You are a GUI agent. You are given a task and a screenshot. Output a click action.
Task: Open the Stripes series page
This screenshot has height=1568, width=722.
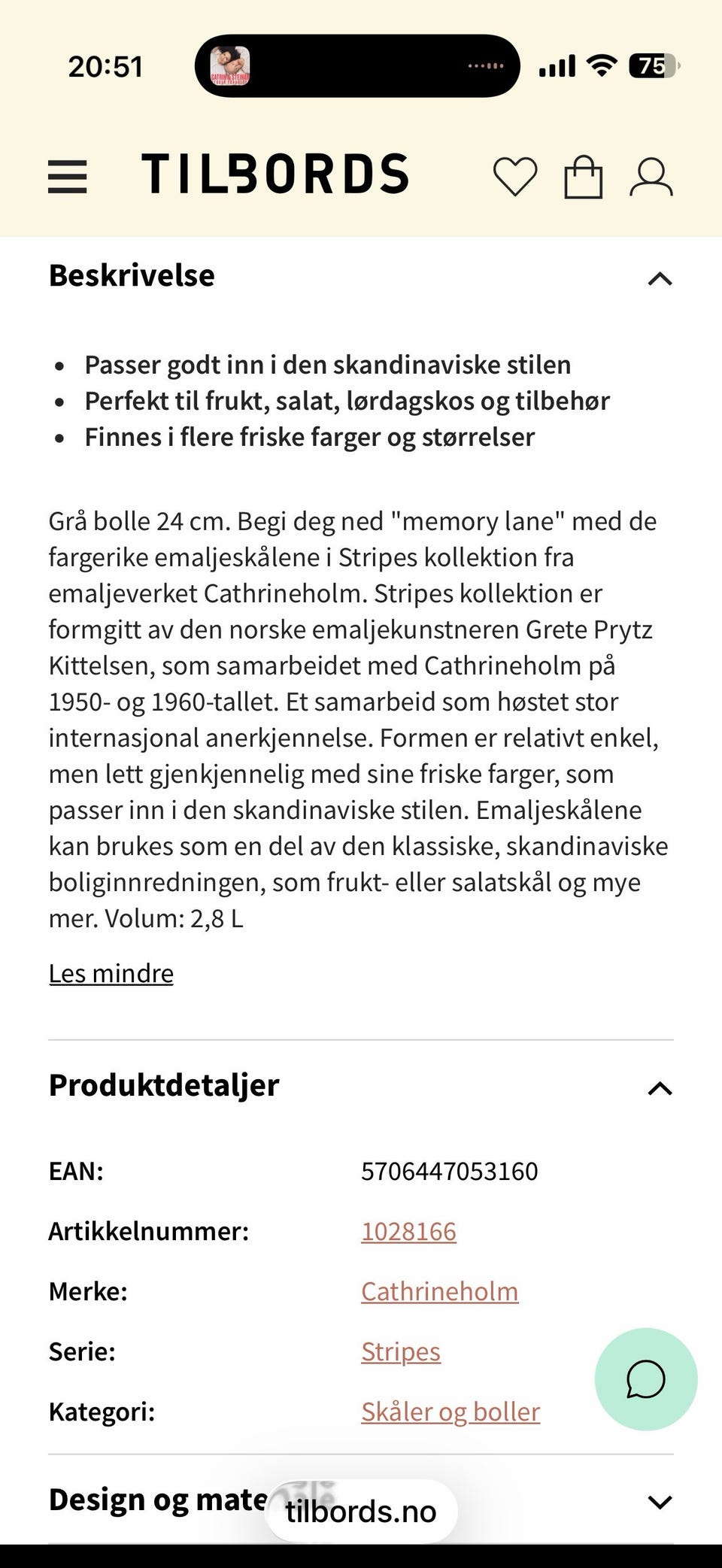401,1351
